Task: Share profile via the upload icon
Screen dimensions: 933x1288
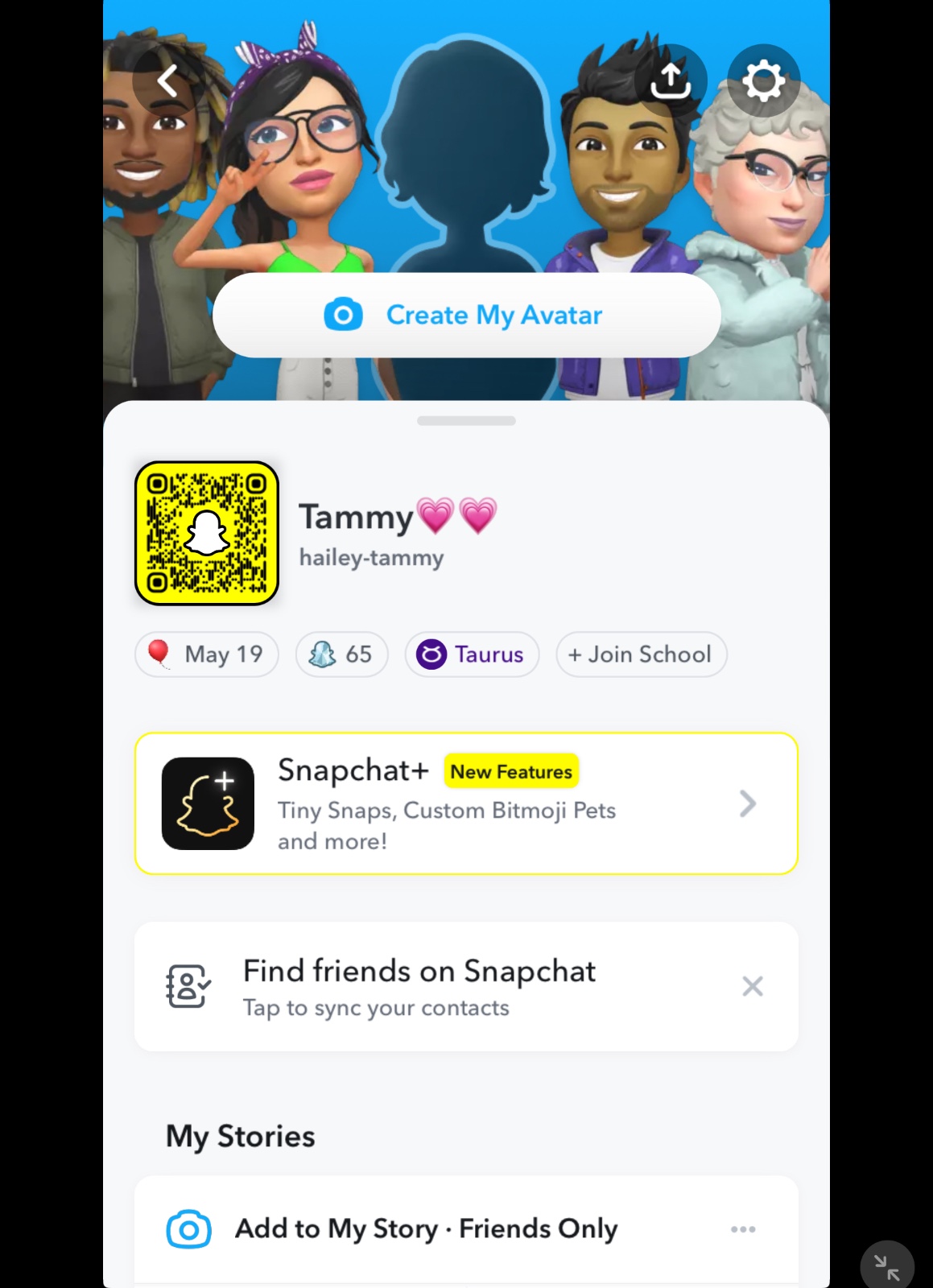Action: pos(670,80)
